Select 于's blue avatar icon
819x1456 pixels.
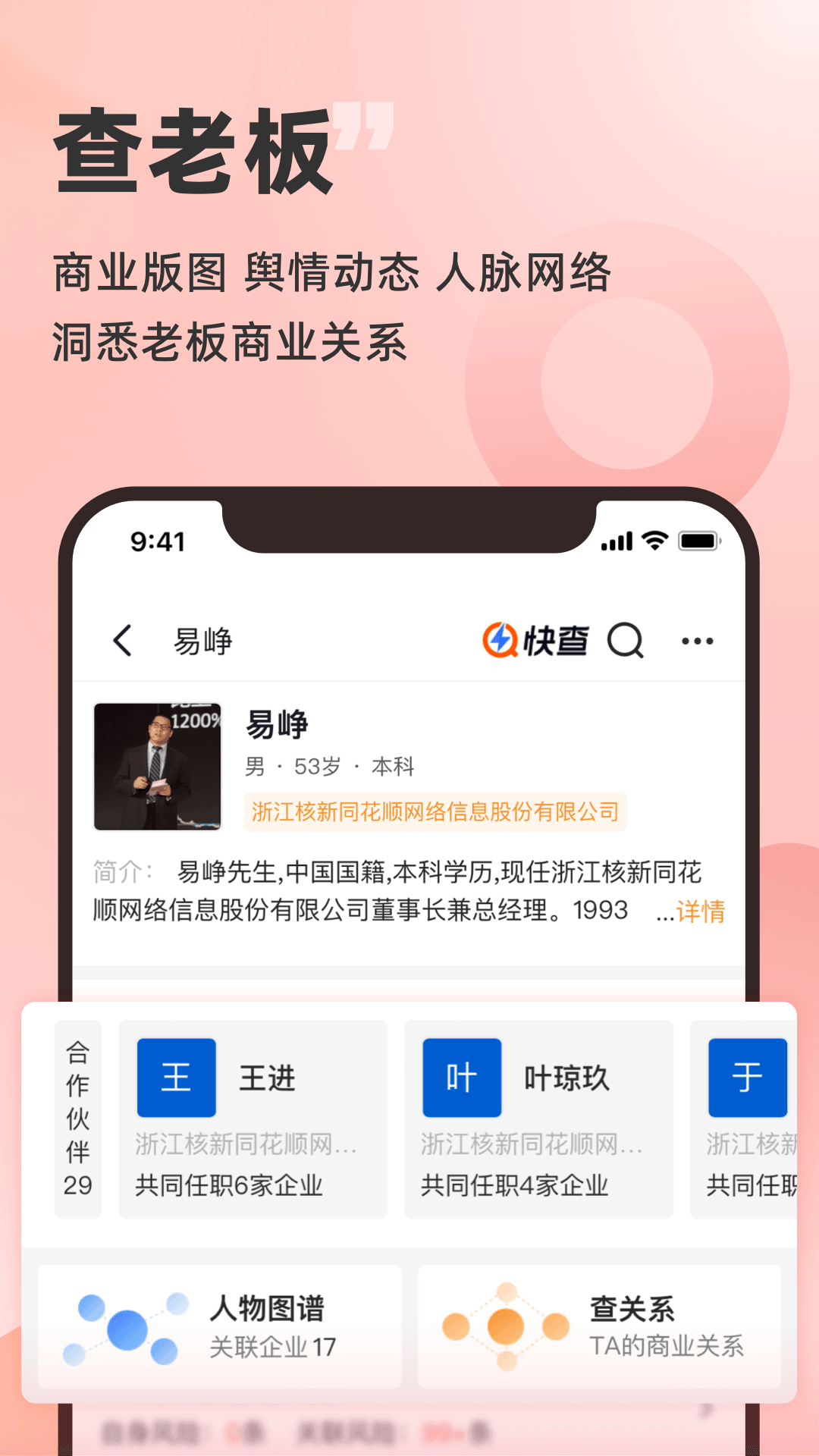tap(747, 1078)
